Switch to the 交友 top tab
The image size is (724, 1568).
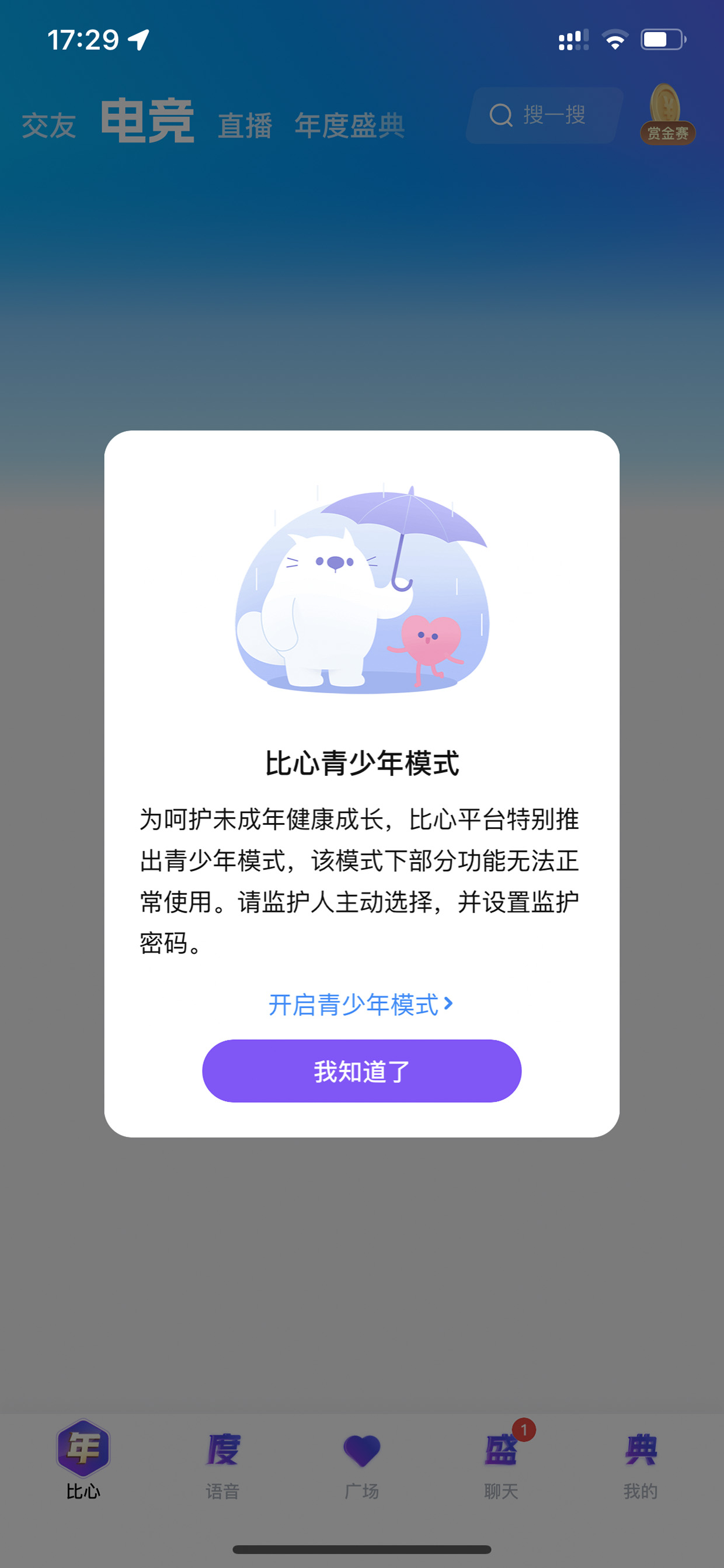tap(48, 126)
